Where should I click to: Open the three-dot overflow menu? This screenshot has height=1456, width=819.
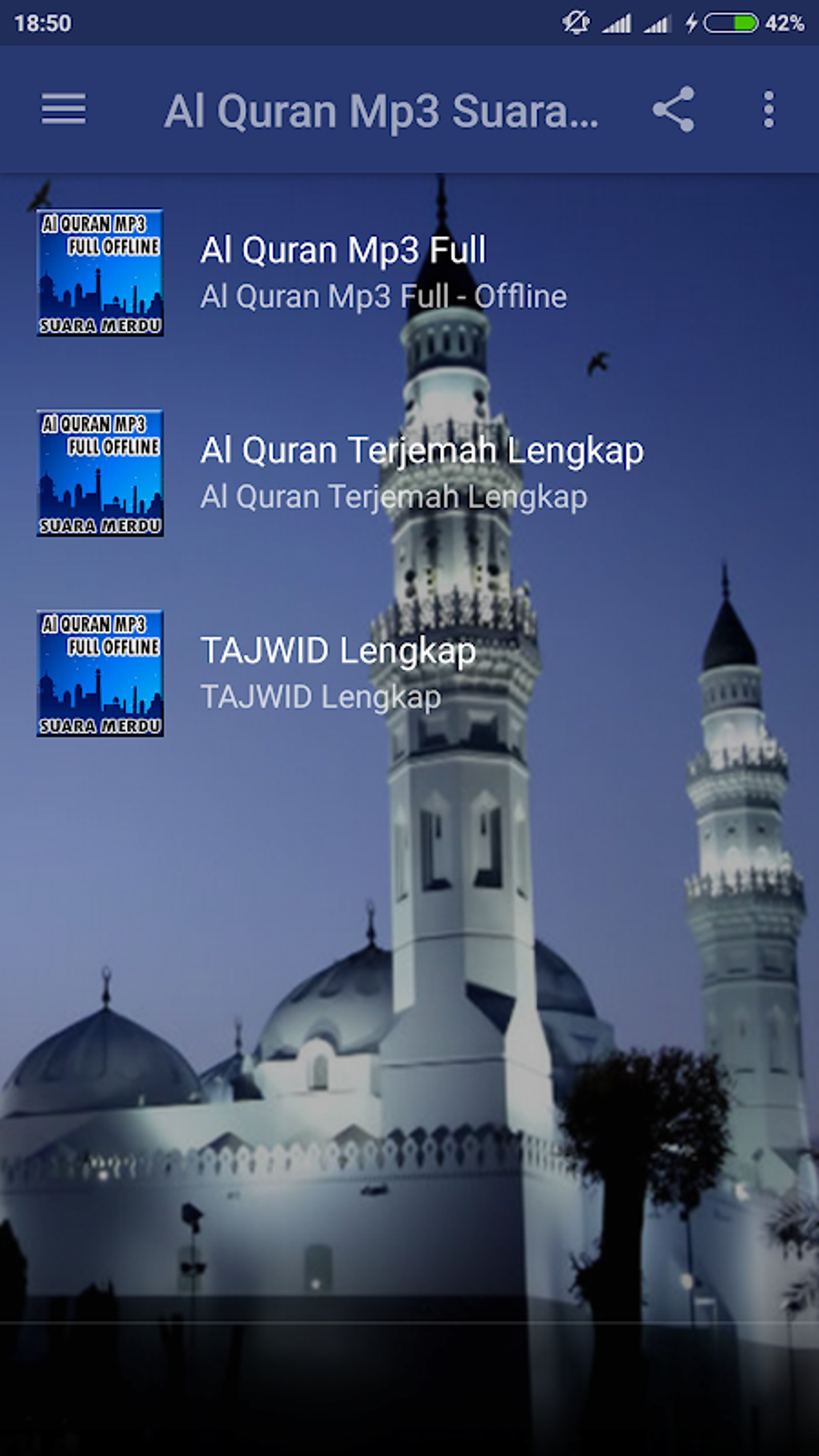[769, 111]
